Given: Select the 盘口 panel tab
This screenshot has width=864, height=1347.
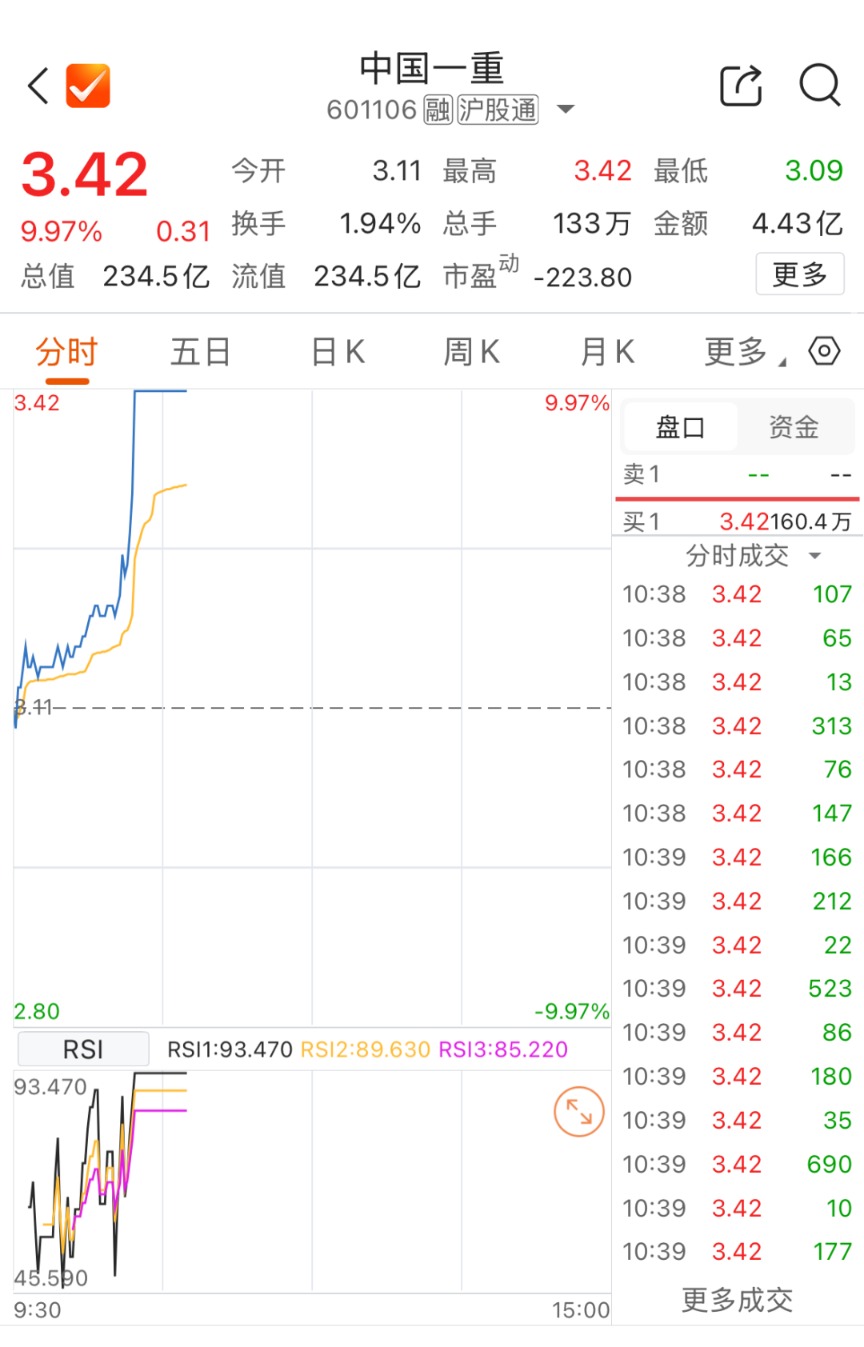Looking at the screenshot, I should pyautogui.click(x=681, y=428).
